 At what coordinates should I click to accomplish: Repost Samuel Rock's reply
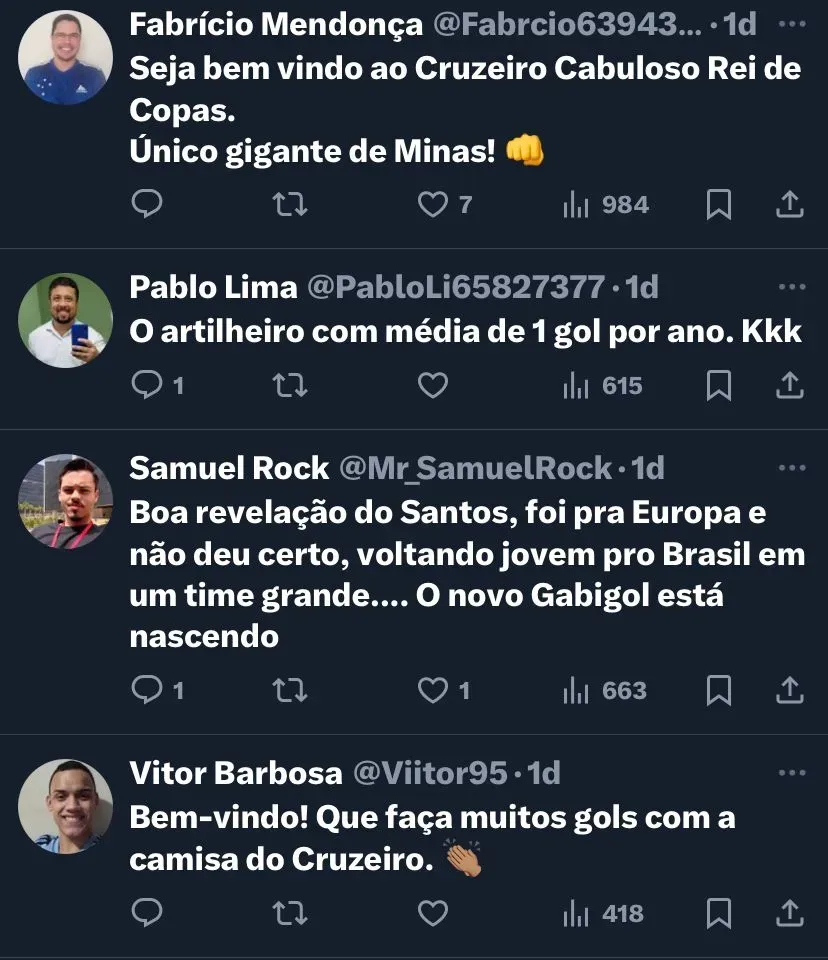pyautogui.click(x=290, y=691)
